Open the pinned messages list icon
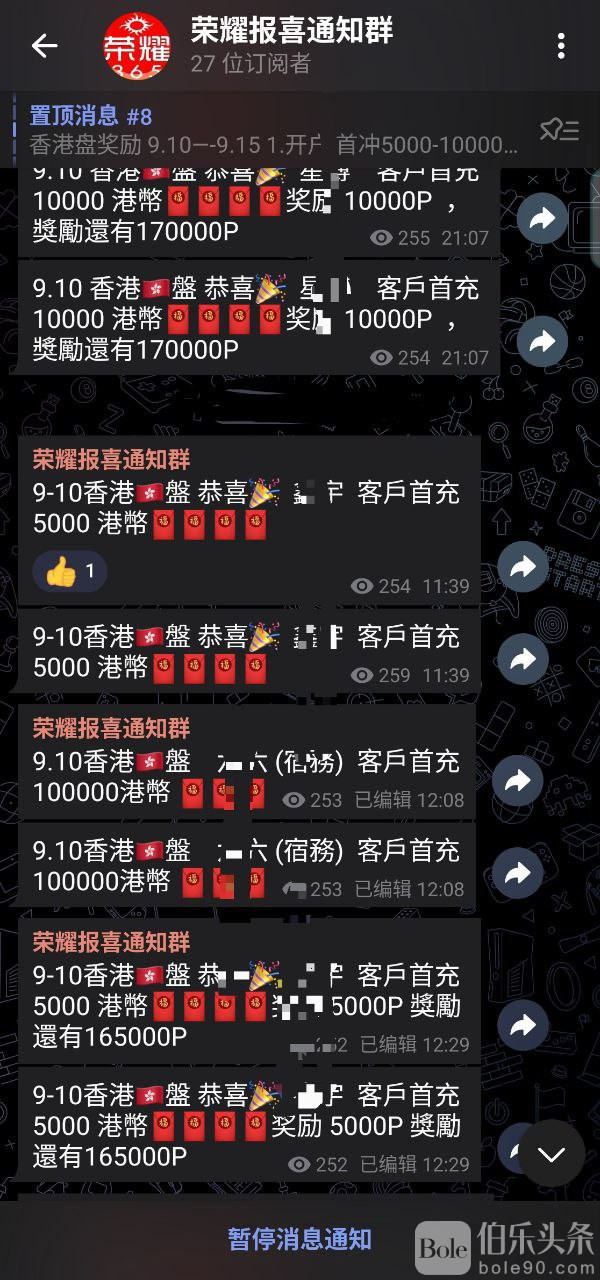The image size is (600, 1280). [558, 130]
